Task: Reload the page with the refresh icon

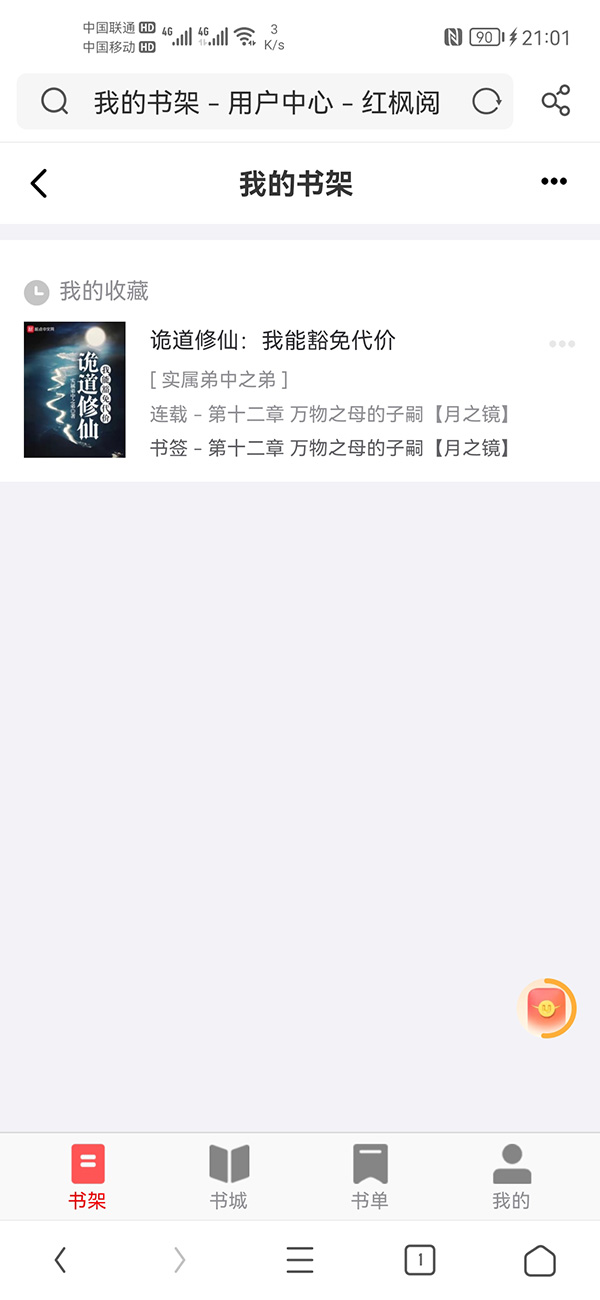Action: pos(486,101)
